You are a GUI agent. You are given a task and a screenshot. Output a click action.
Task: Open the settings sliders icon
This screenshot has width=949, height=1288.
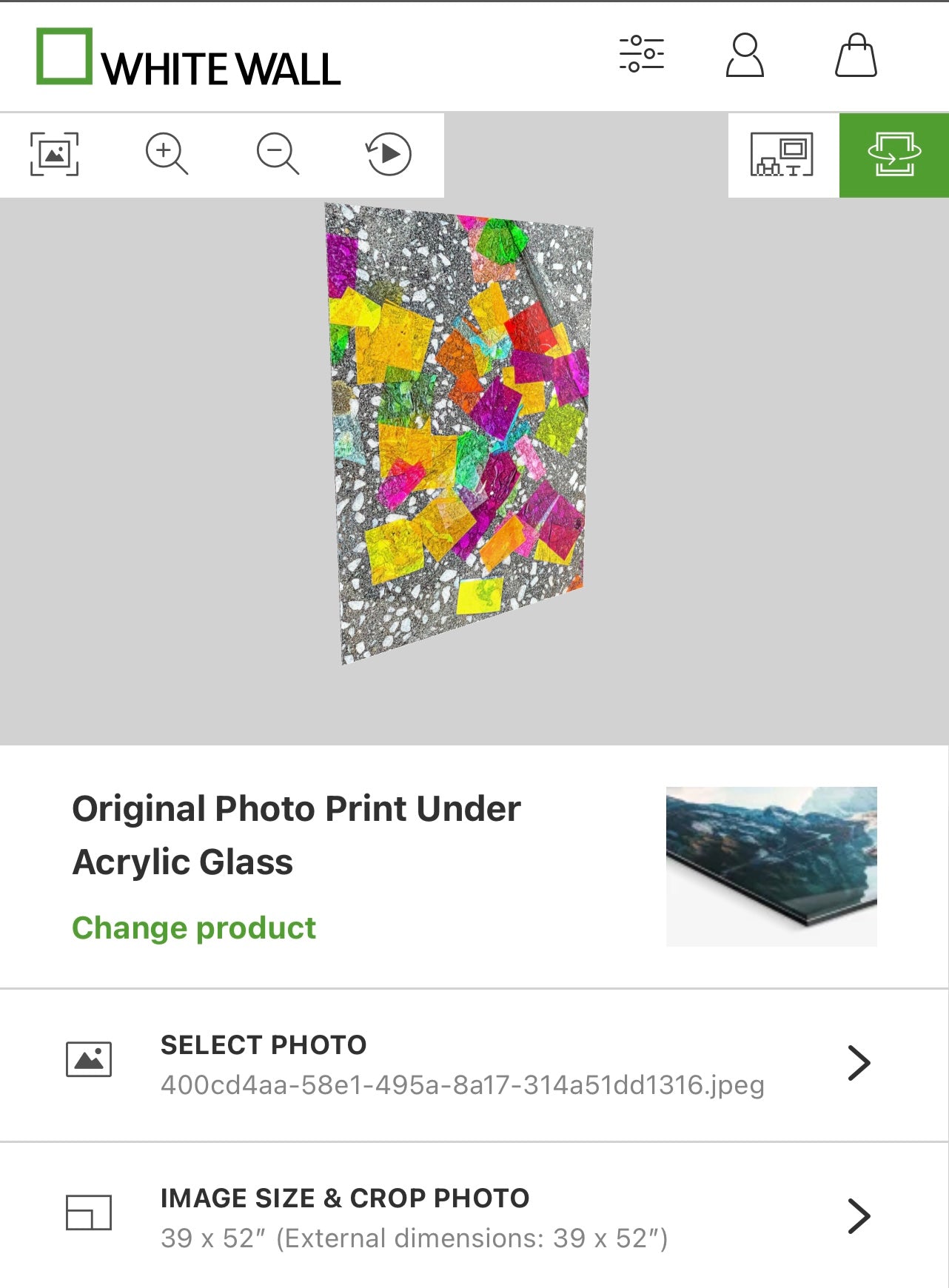(x=641, y=55)
